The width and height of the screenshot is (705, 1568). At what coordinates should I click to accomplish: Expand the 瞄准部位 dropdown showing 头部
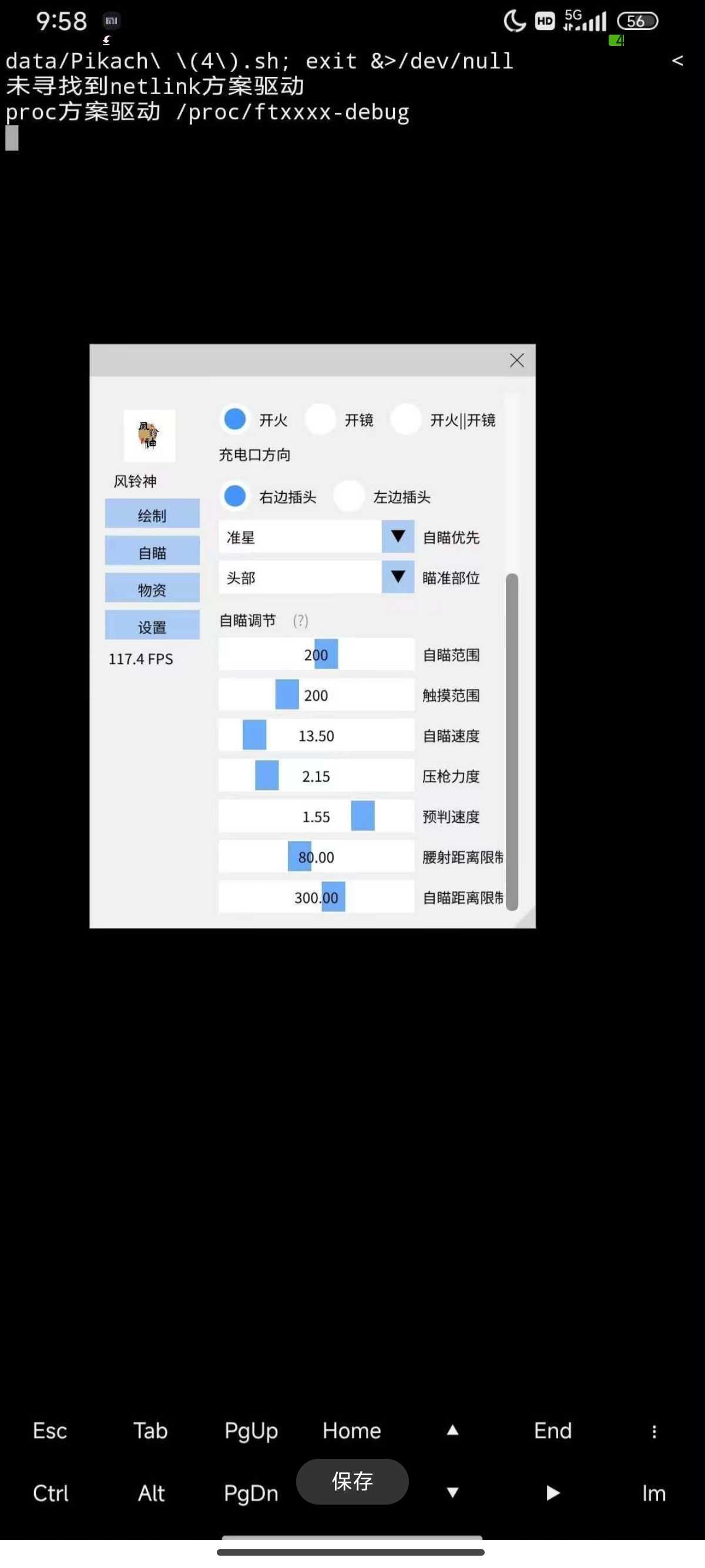click(x=316, y=577)
